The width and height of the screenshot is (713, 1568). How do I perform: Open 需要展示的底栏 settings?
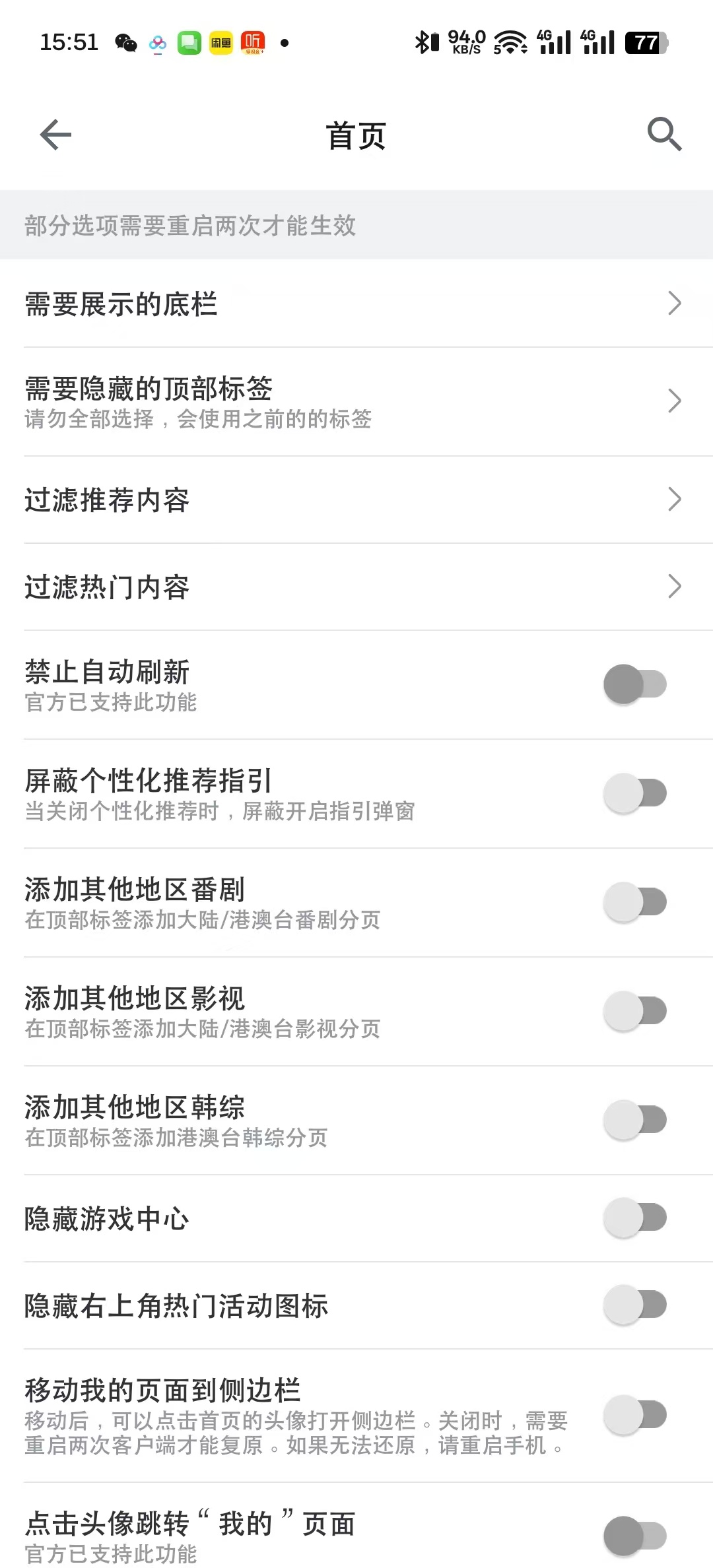[x=356, y=304]
